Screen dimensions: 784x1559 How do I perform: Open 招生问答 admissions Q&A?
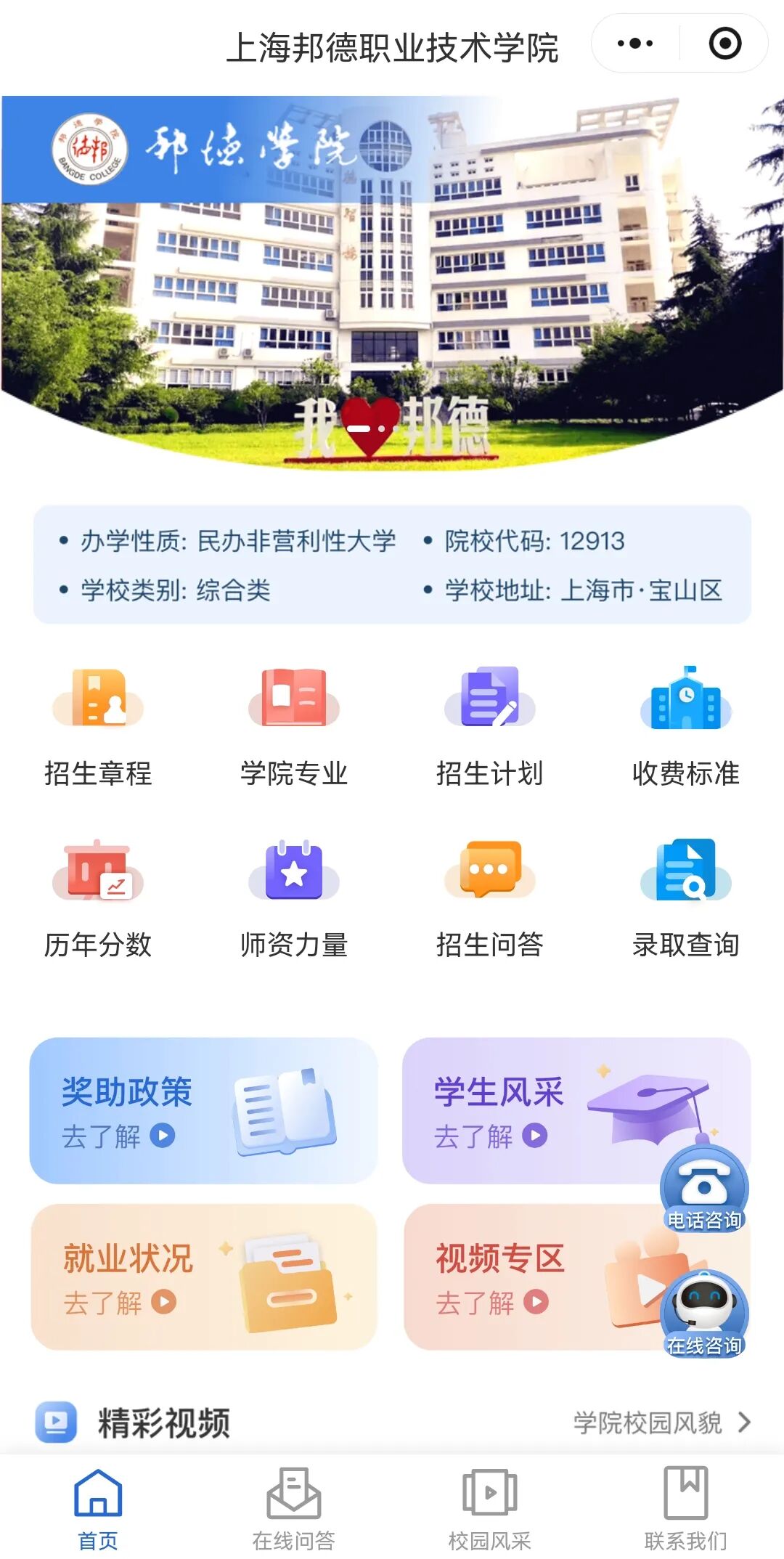coord(490,897)
